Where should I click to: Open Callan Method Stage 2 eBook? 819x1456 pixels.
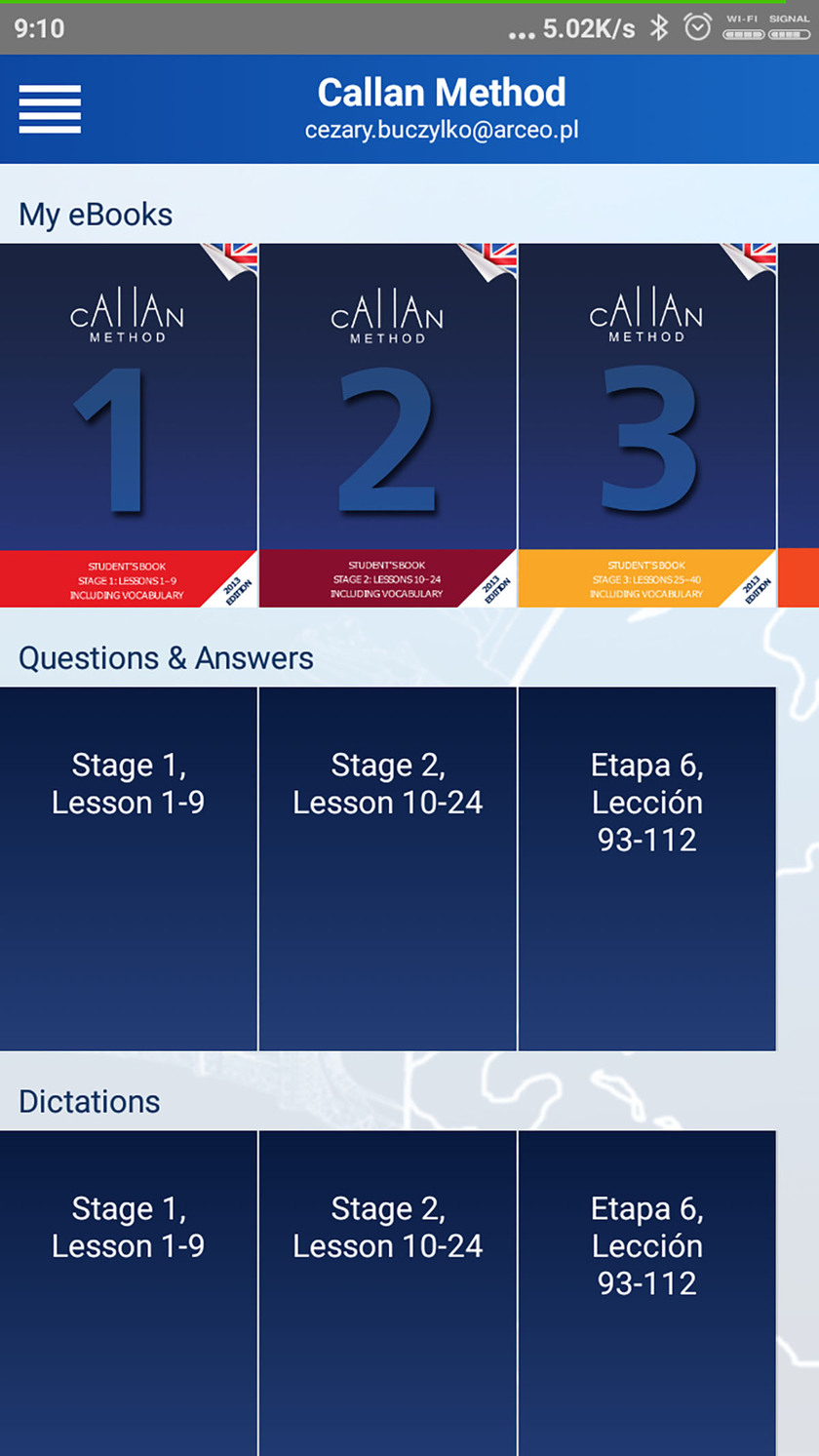(387, 425)
